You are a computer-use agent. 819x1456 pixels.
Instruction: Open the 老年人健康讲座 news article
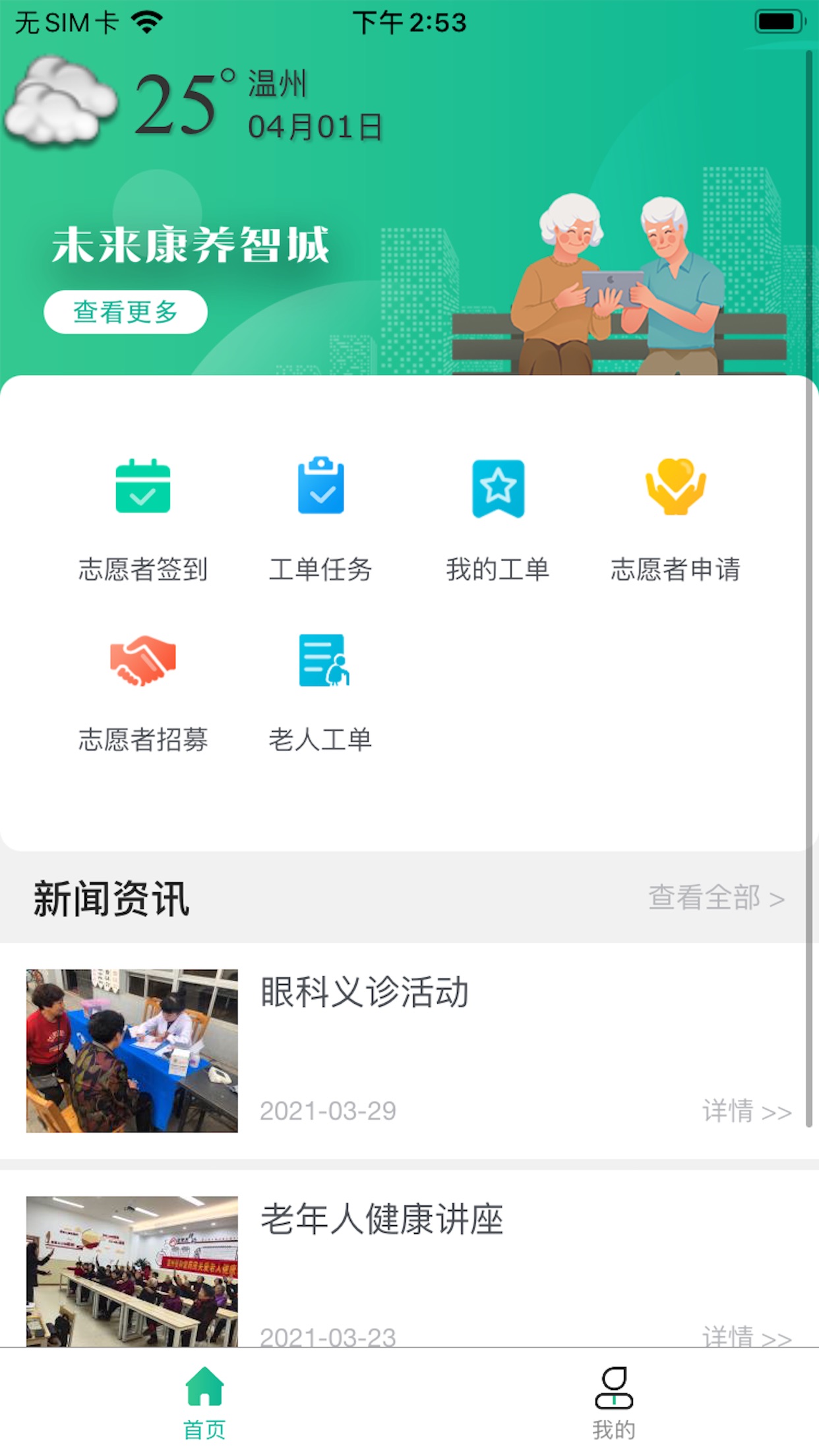[x=381, y=1219]
